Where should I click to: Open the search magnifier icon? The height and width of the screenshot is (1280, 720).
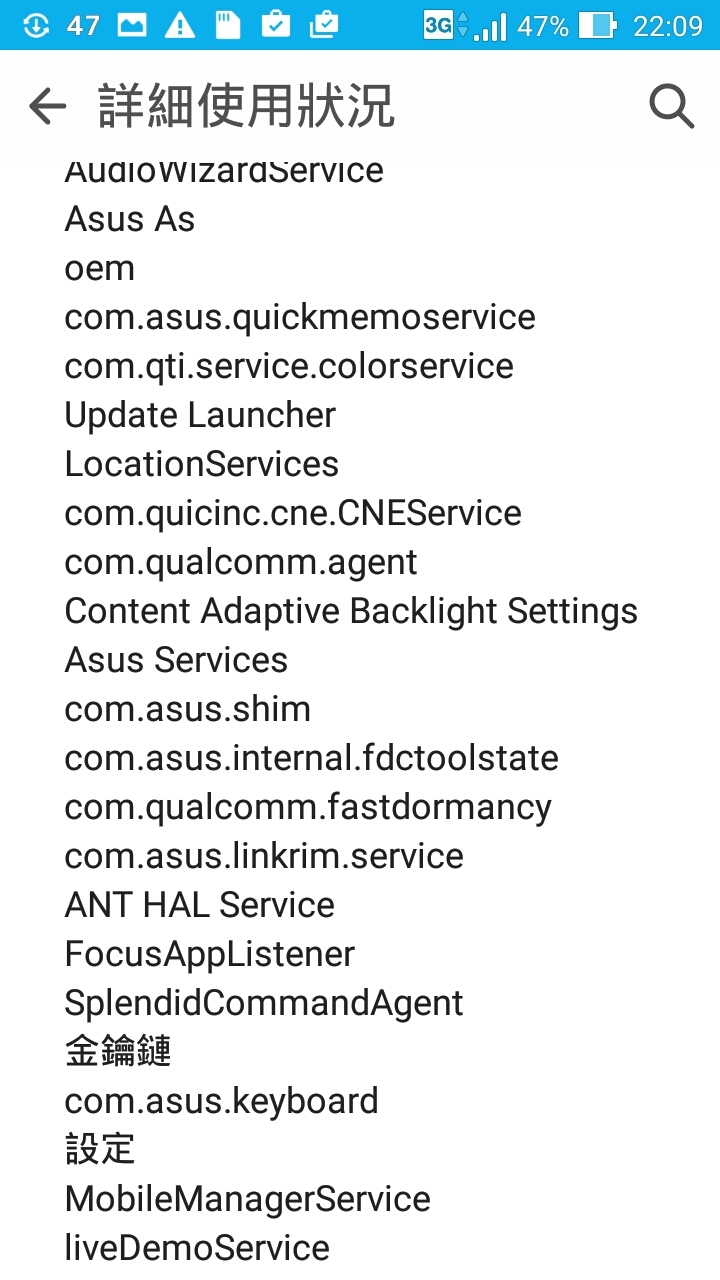(x=671, y=106)
